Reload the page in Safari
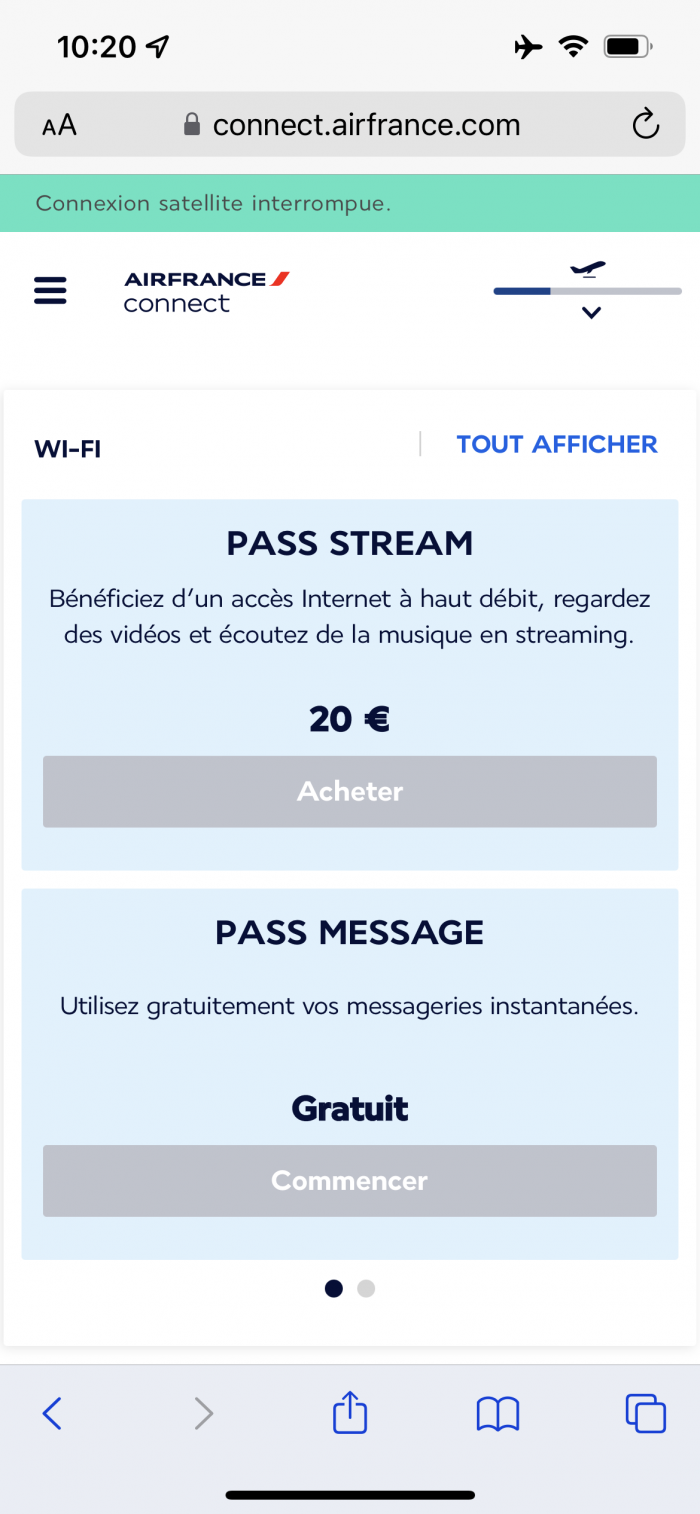Image resolution: width=700 pixels, height=1514 pixels. [646, 125]
